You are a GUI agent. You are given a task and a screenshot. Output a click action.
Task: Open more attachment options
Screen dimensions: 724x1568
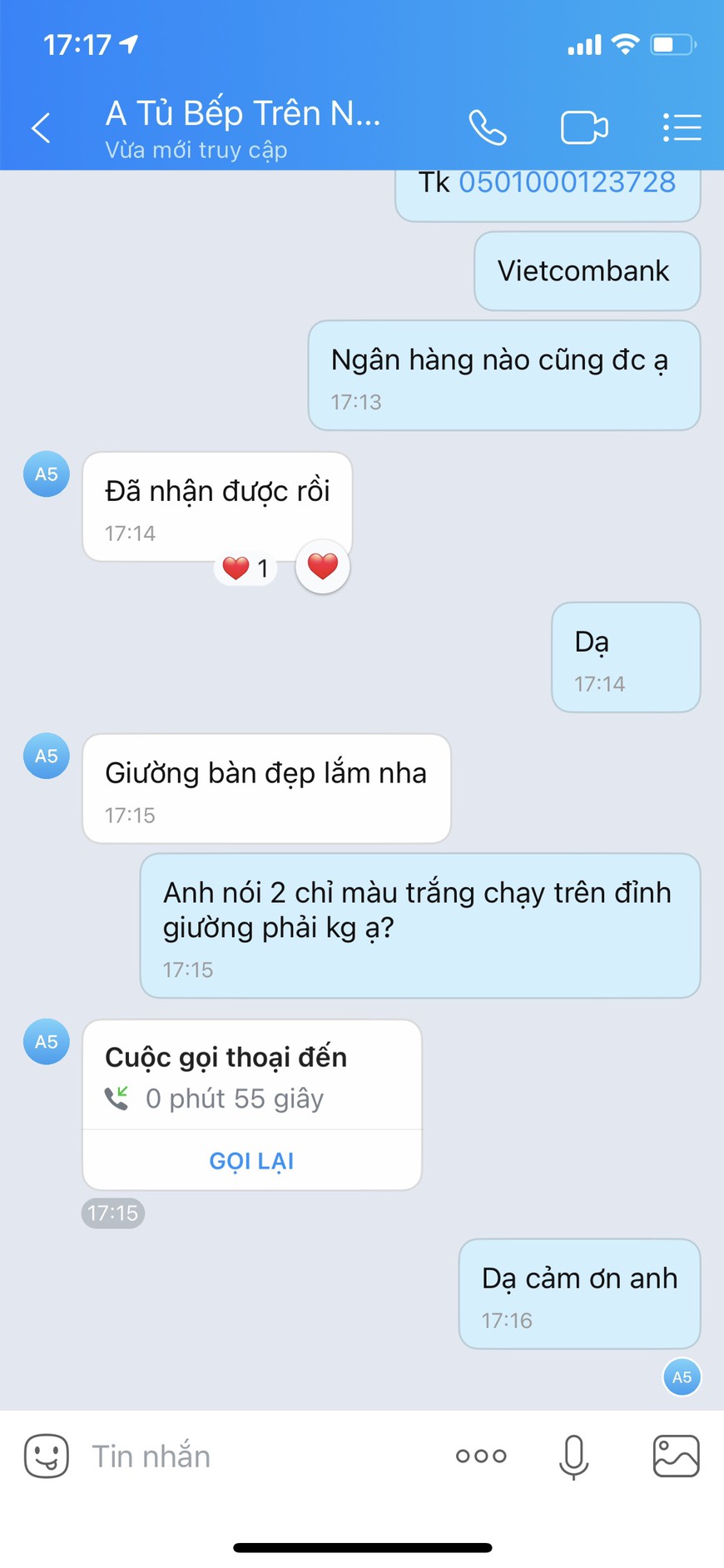click(481, 1456)
